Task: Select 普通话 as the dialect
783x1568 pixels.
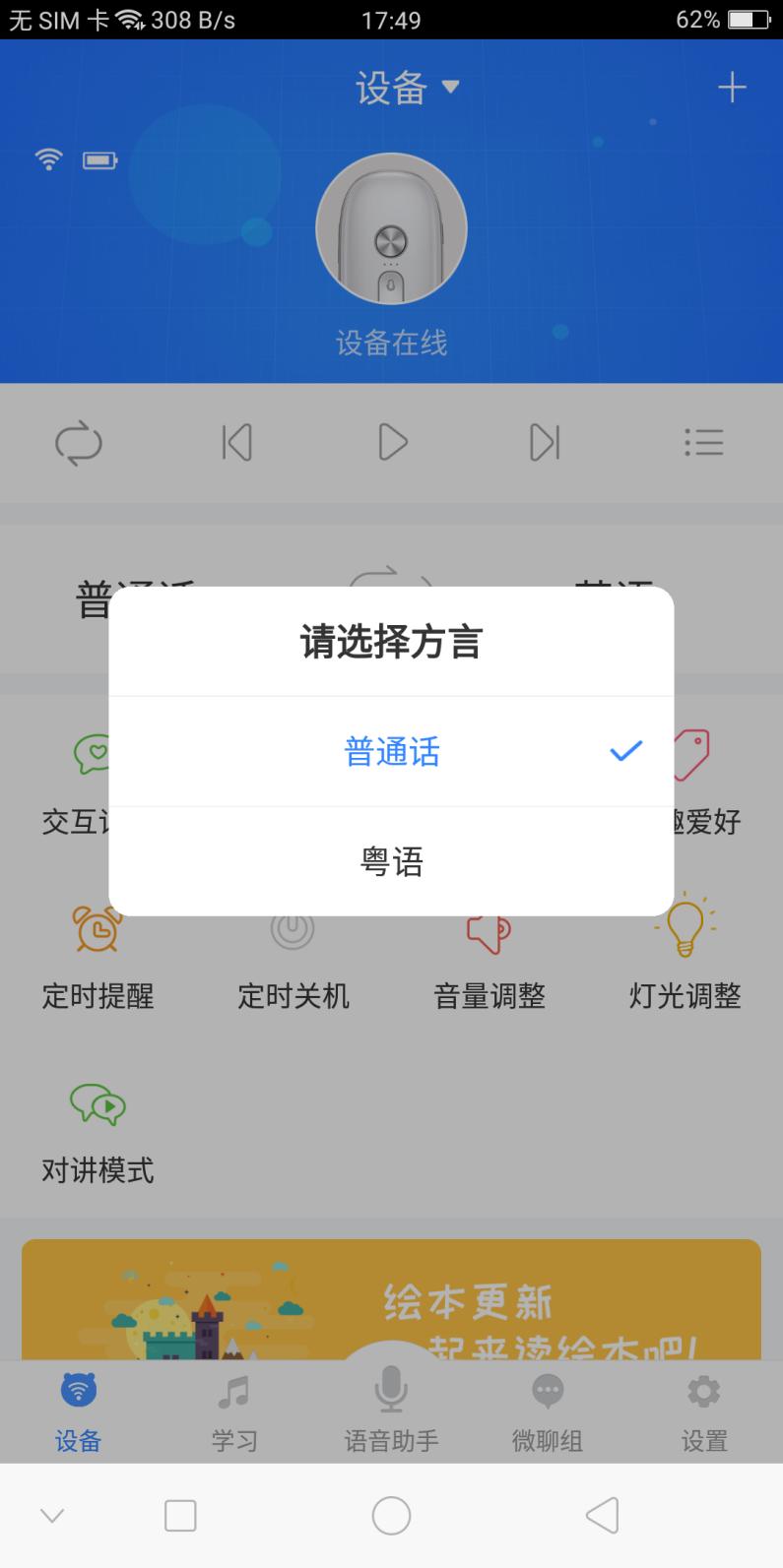Action: 391,751
